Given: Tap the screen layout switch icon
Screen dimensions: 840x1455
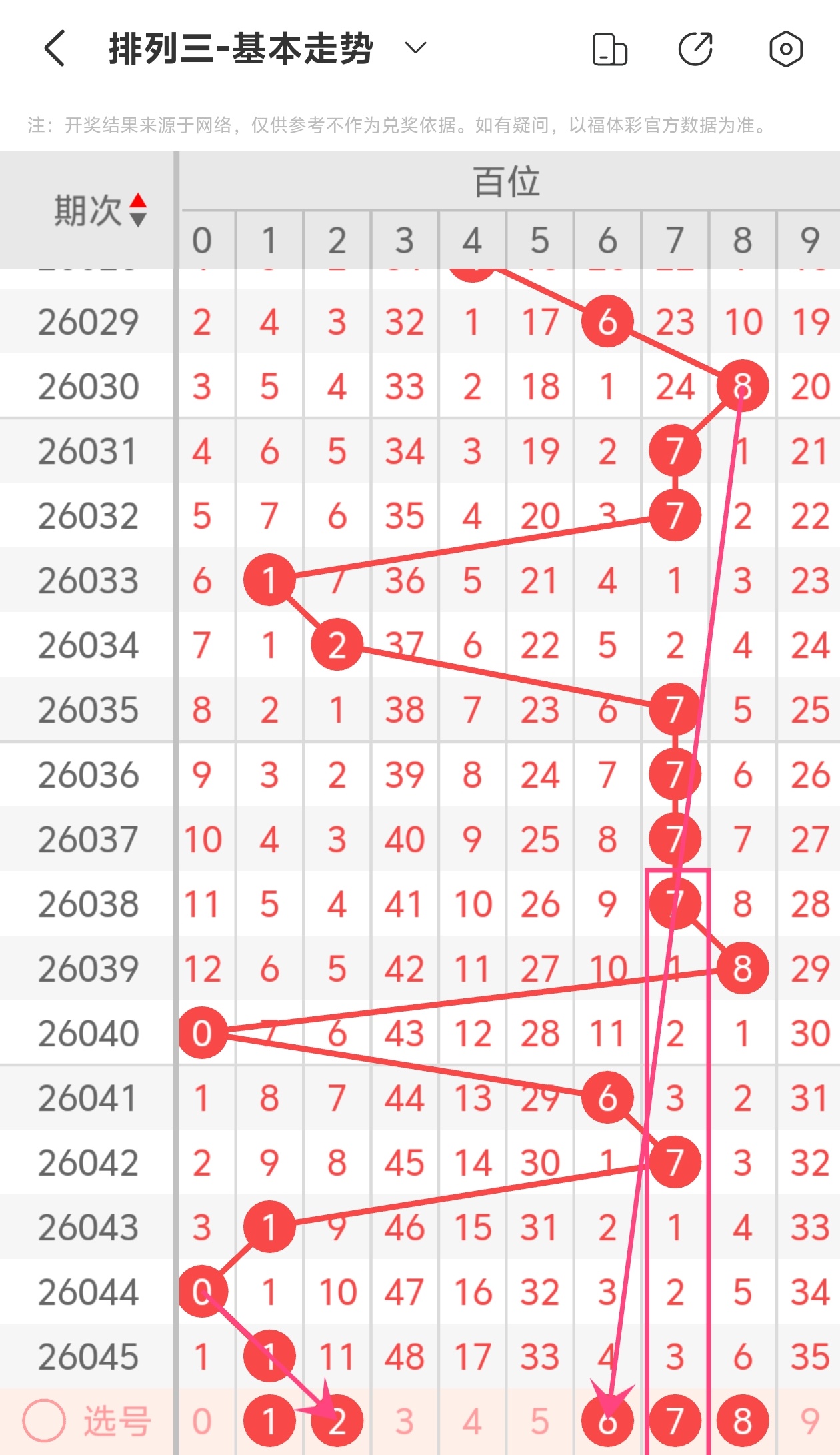Looking at the screenshot, I should click(x=609, y=49).
